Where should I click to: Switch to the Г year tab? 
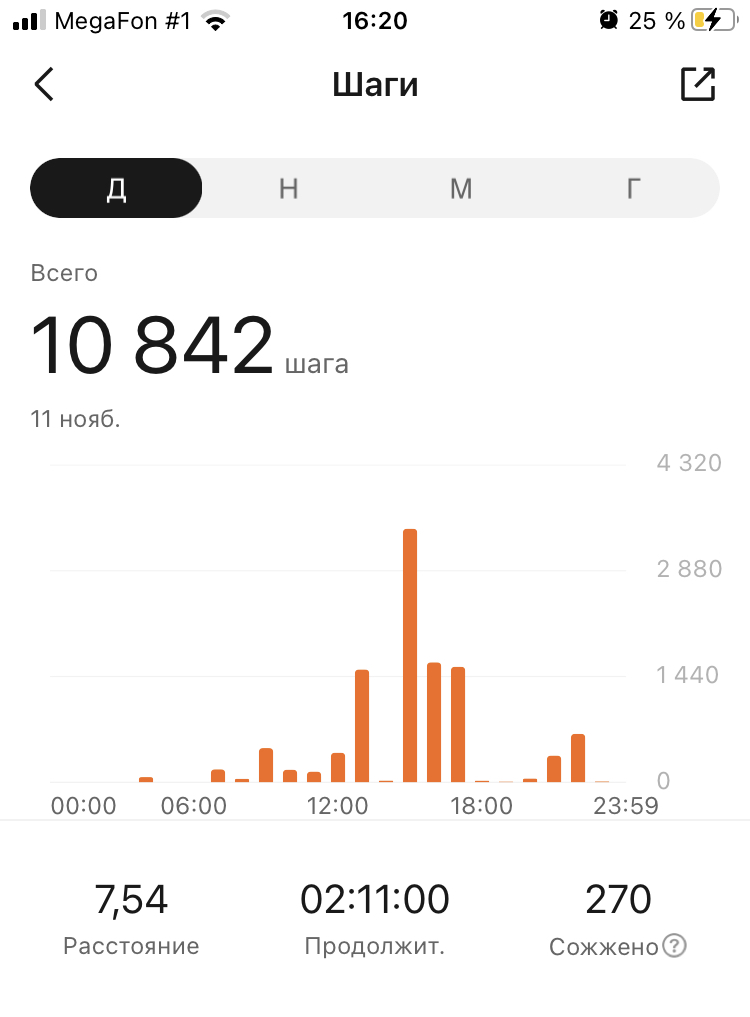click(x=633, y=188)
